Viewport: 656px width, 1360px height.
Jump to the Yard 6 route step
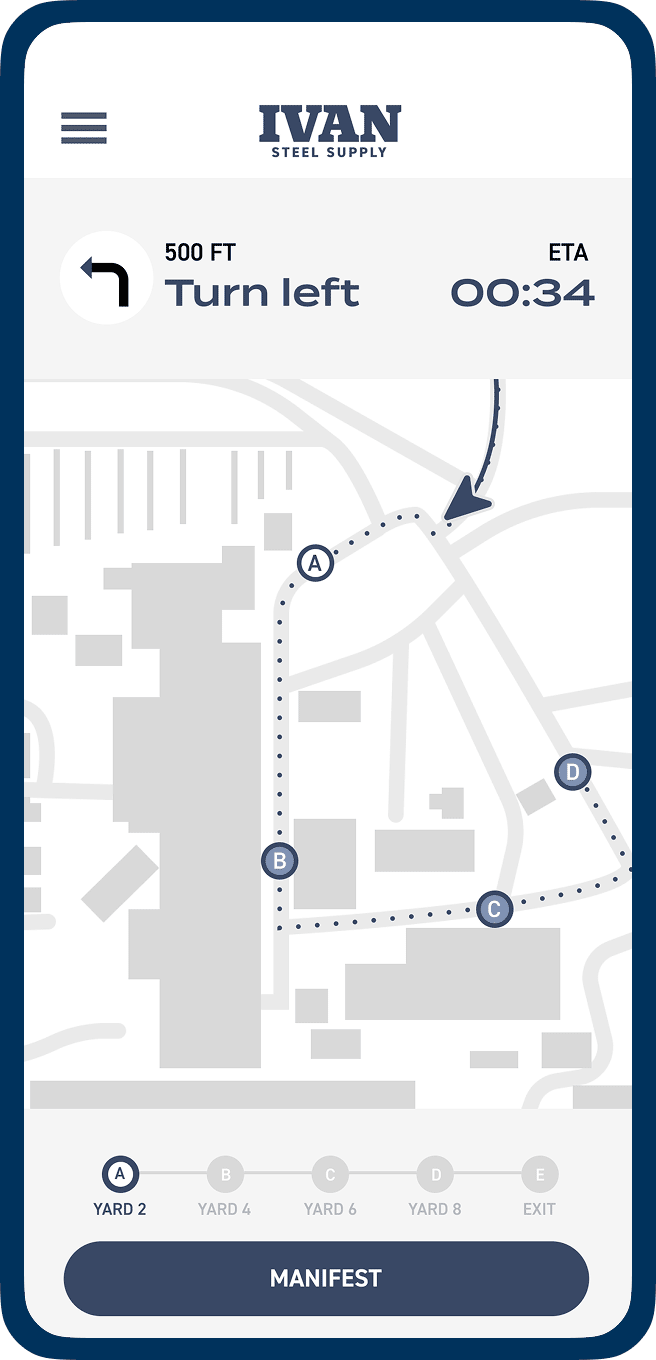(x=330, y=1174)
